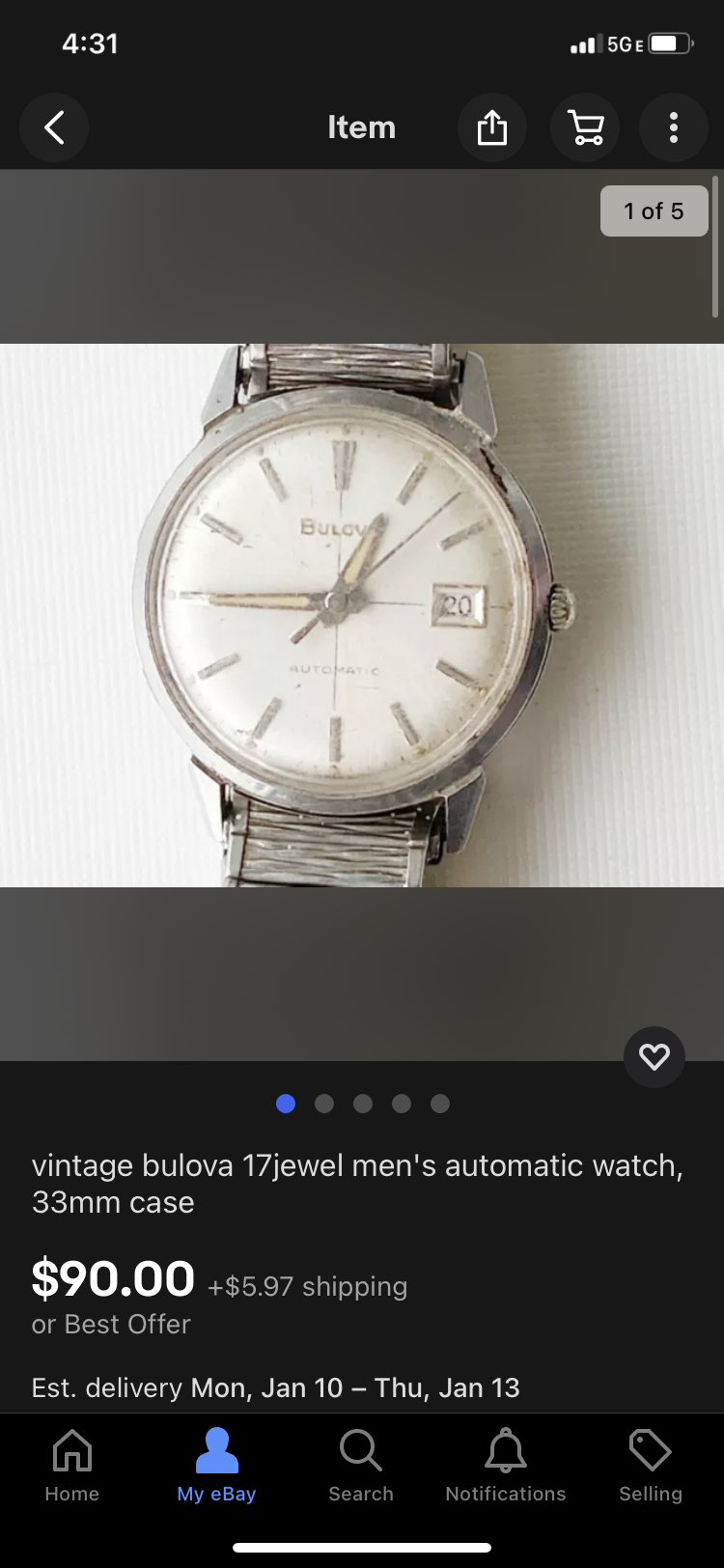
Task: Open the shopping cart
Action: point(585,127)
